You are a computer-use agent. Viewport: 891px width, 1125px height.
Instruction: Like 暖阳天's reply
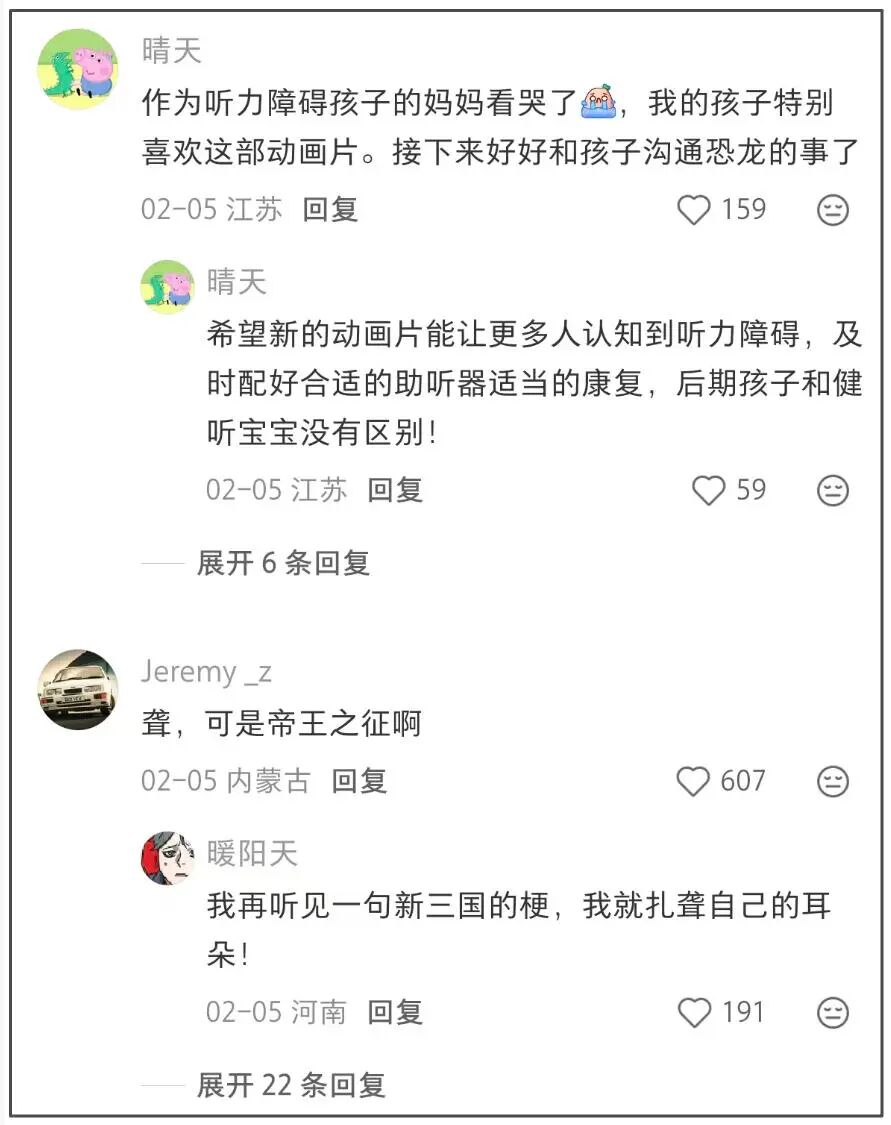pos(695,1012)
